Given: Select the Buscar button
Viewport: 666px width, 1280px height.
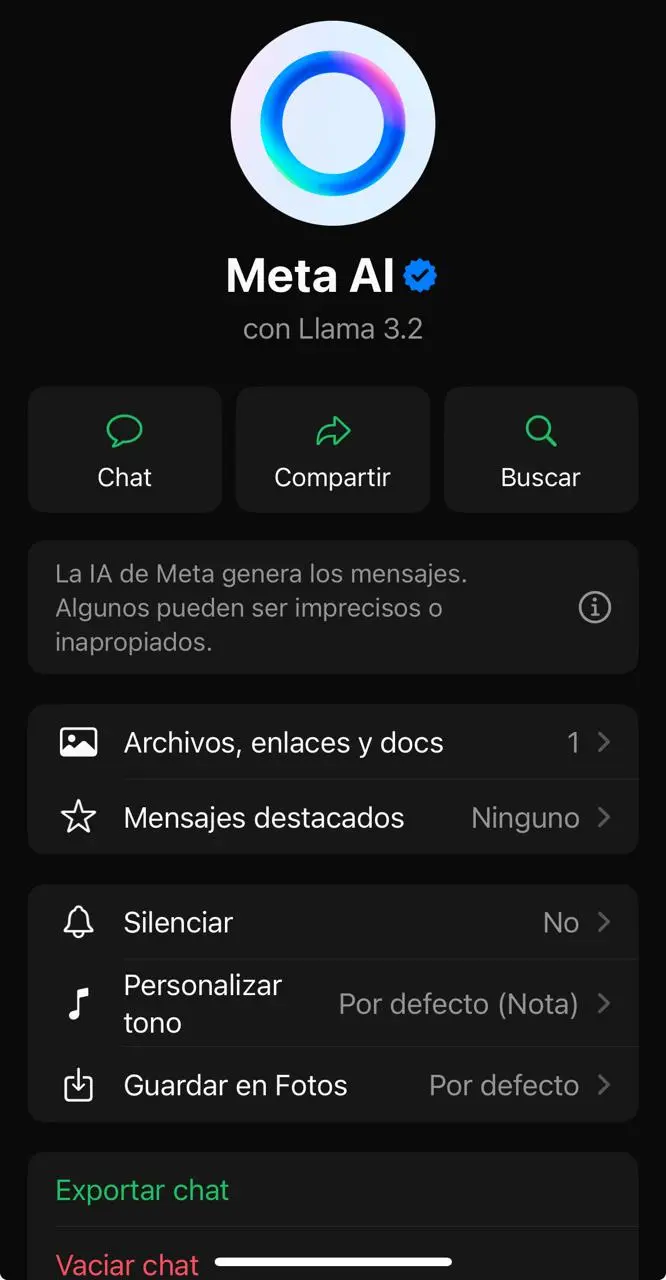Looking at the screenshot, I should 540,450.
